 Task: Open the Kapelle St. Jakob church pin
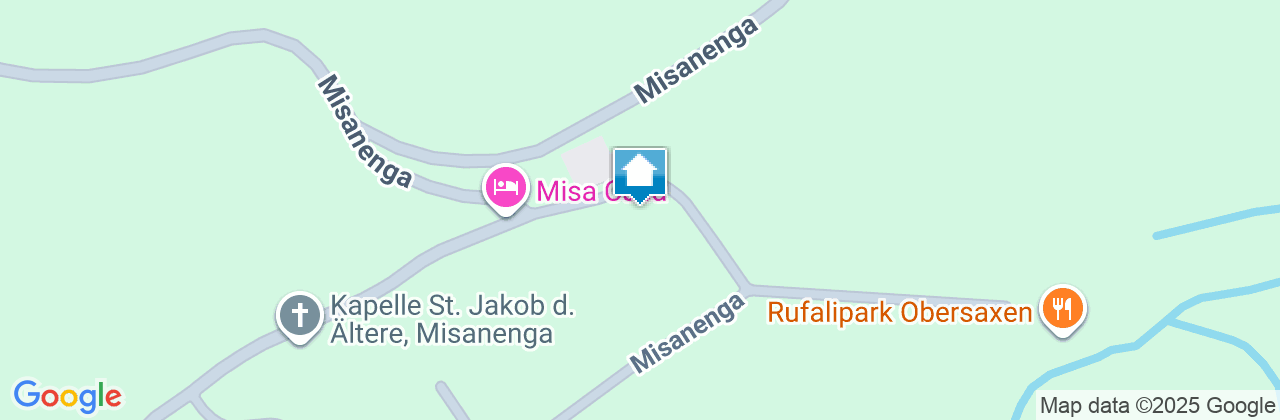[x=299, y=316]
